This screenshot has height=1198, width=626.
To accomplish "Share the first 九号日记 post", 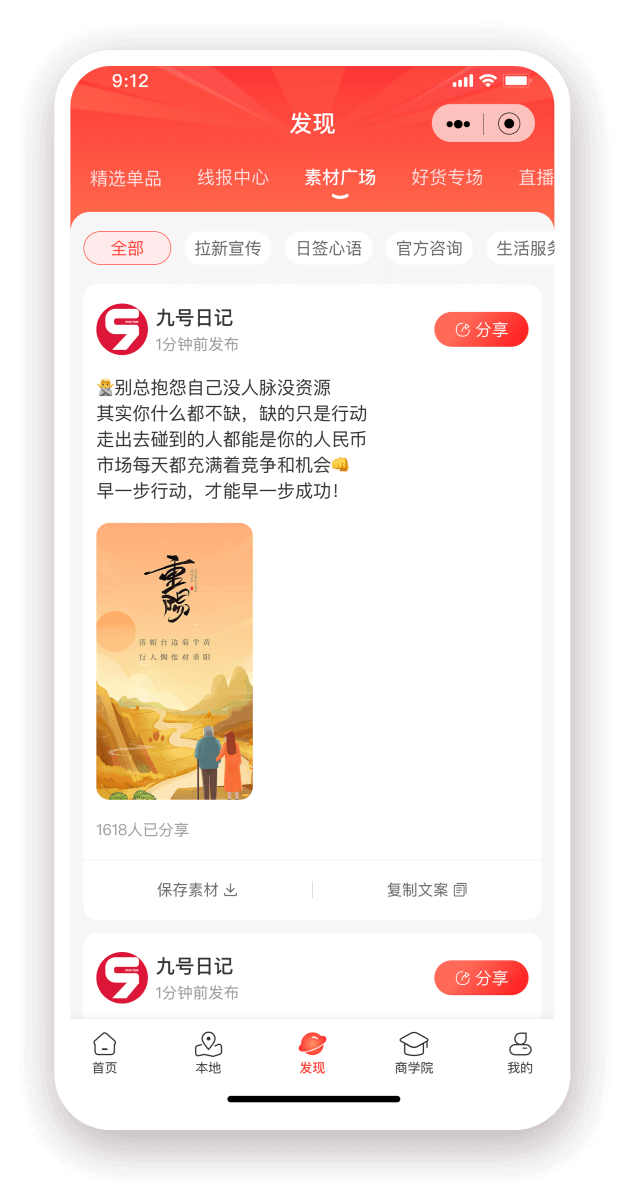I will pyautogui.click(x=481, y=330).
